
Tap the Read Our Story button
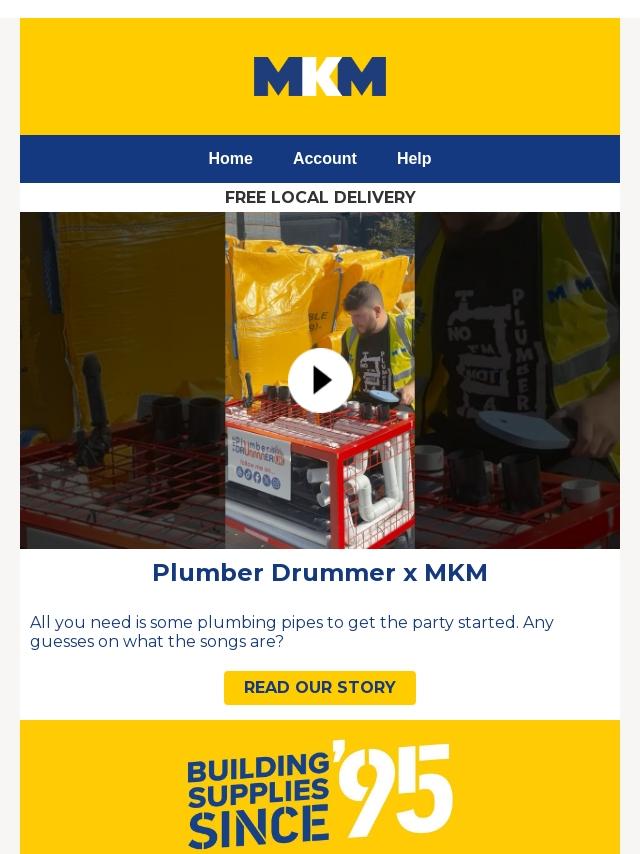(320, 687)
